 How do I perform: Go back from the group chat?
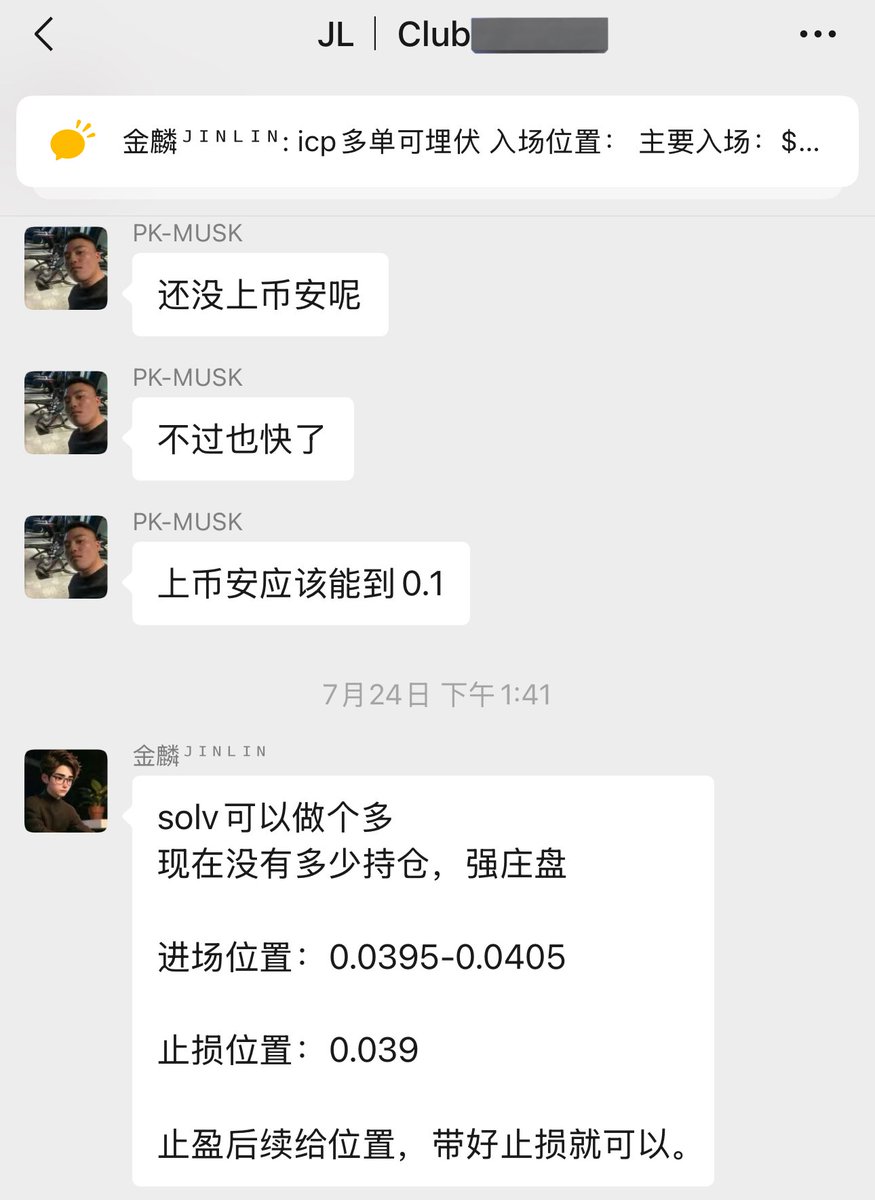pos(44,35)
